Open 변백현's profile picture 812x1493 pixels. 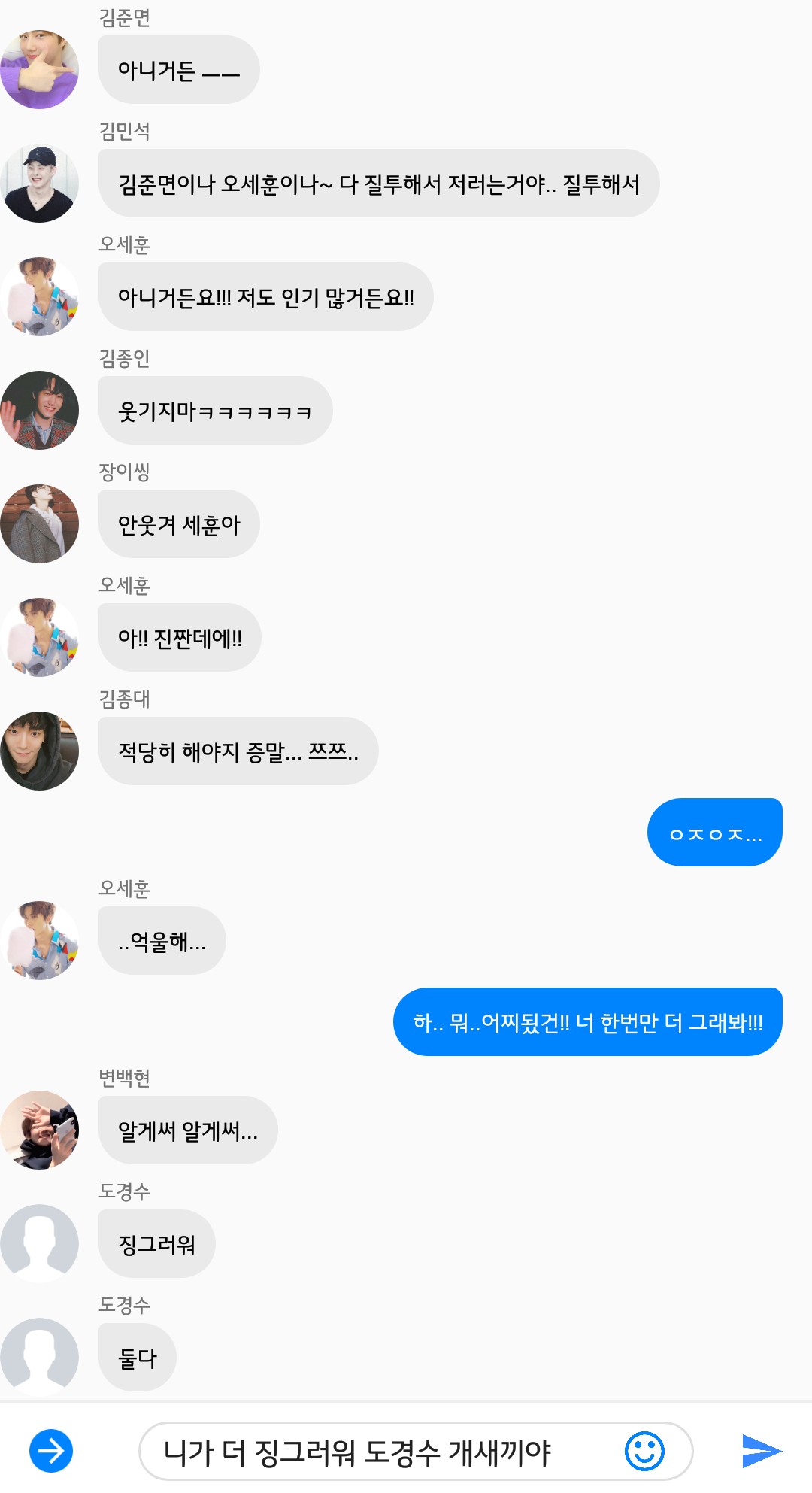[x=40, y=1130]
